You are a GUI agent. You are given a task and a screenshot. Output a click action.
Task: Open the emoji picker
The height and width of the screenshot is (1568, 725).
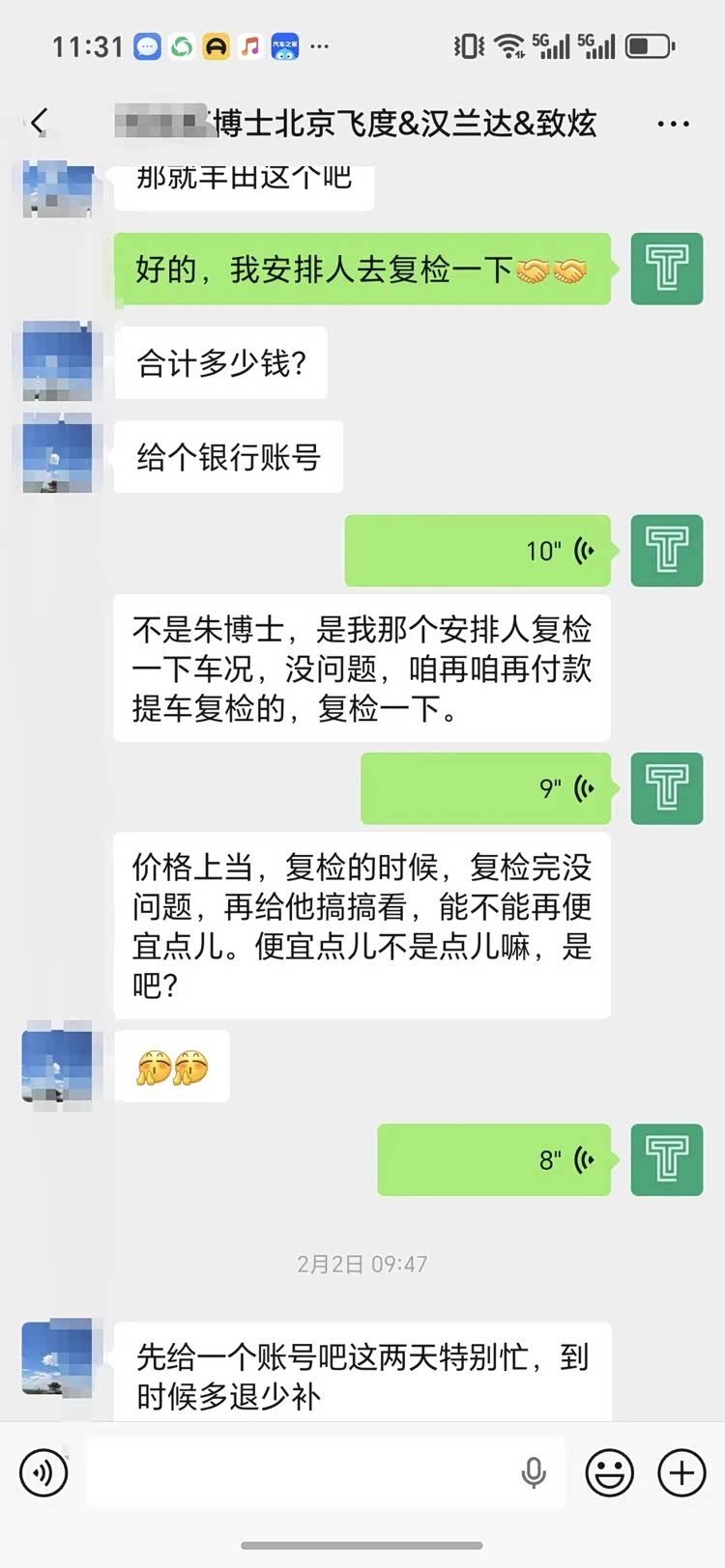[610, 1473]
